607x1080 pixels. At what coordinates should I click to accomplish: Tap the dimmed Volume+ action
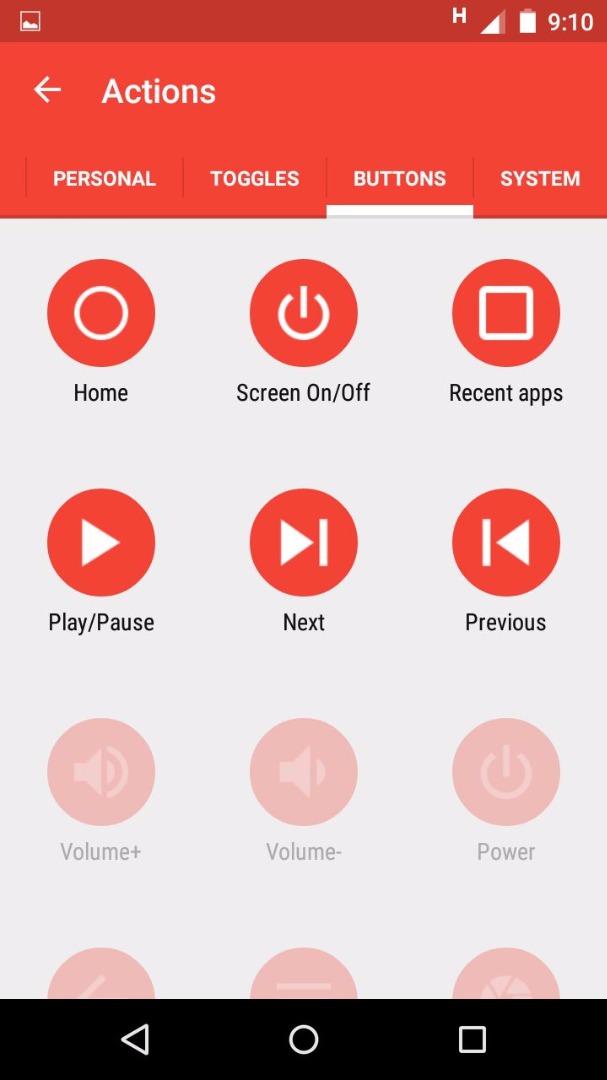click(101, 772)
